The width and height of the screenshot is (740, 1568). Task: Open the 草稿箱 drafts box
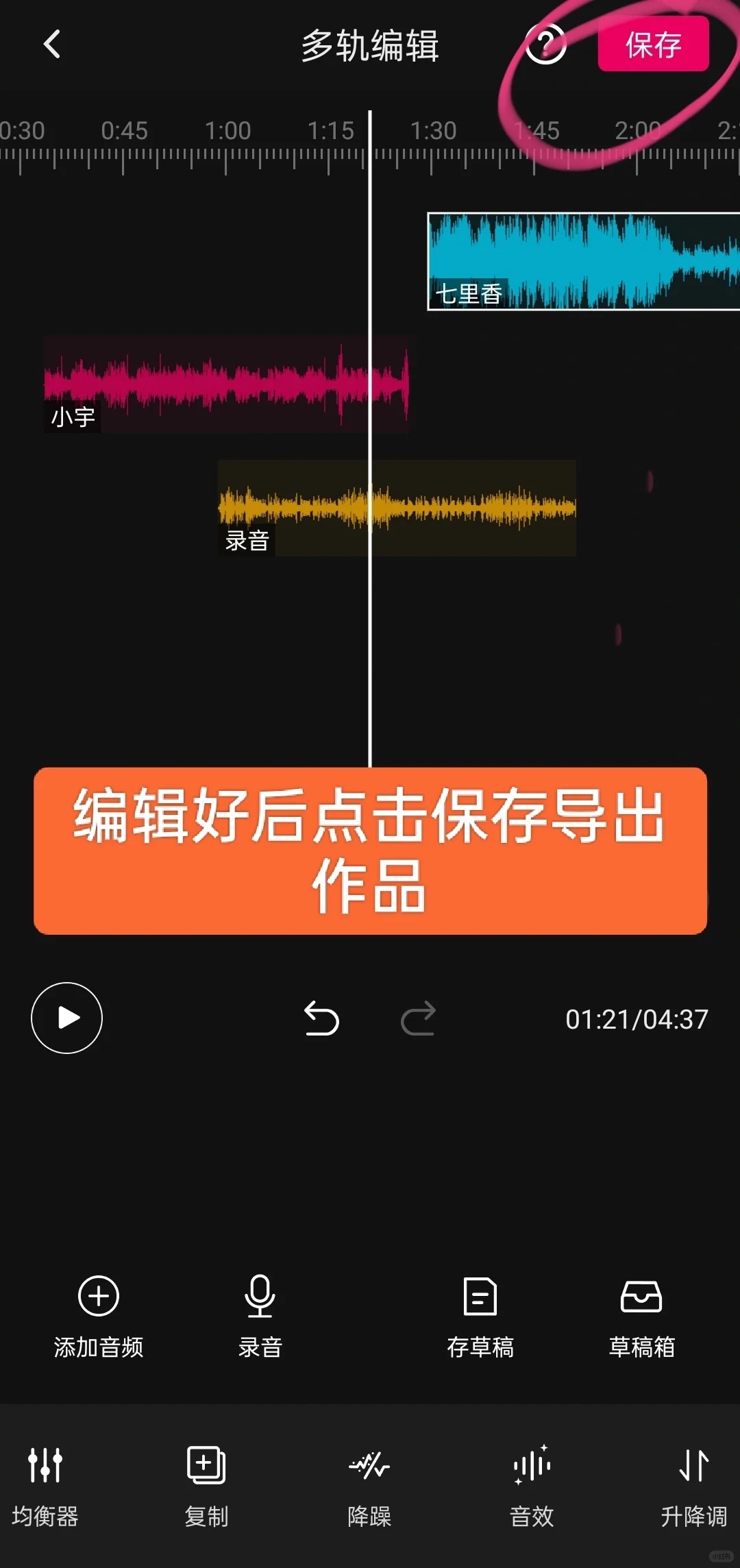point(641,1316)
